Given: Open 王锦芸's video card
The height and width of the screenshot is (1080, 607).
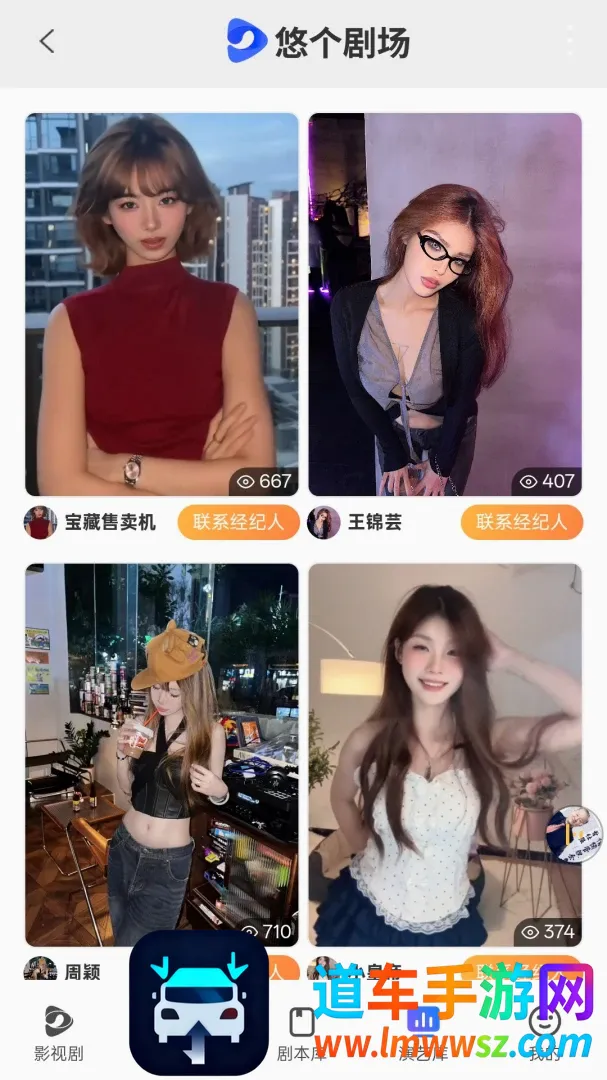Looking at the screenshot, I should [445, 304].
